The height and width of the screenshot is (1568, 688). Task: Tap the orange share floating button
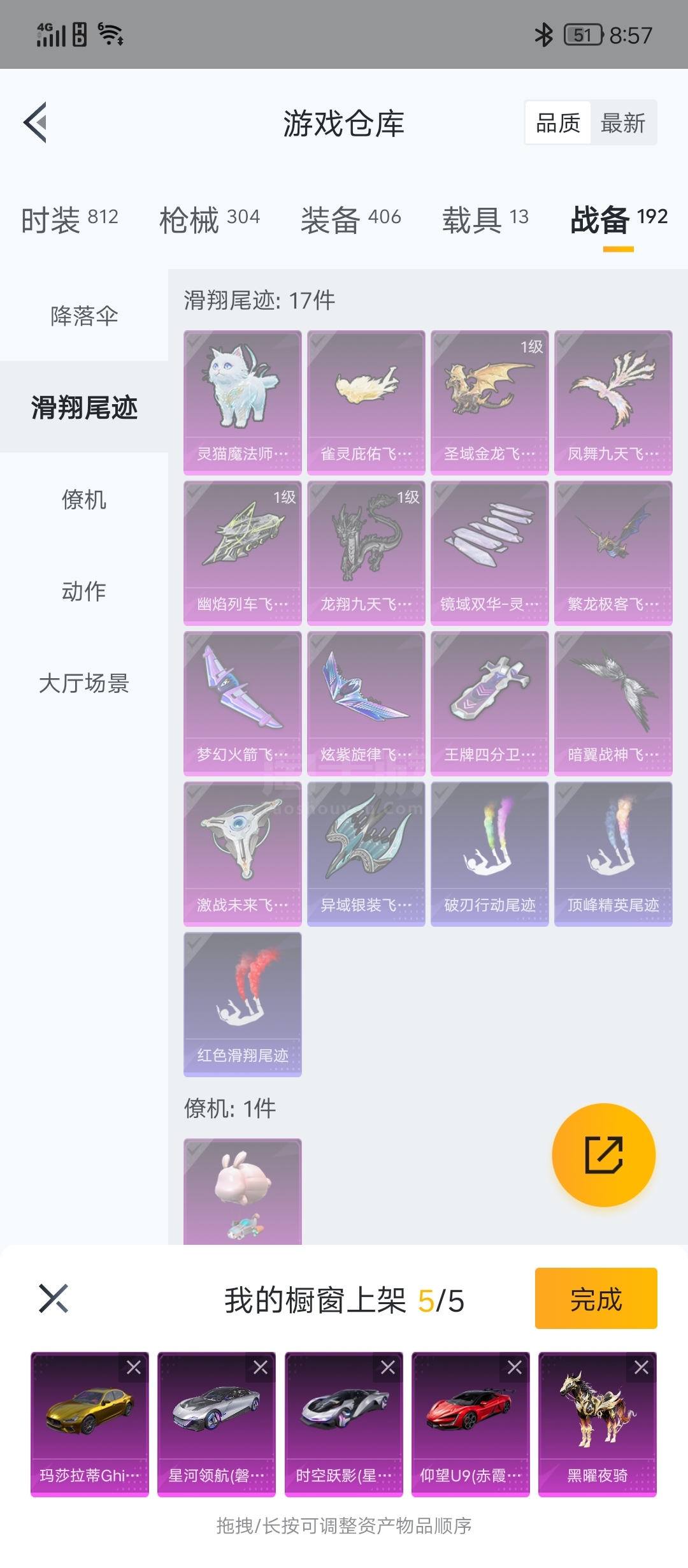click(603, 1154)
